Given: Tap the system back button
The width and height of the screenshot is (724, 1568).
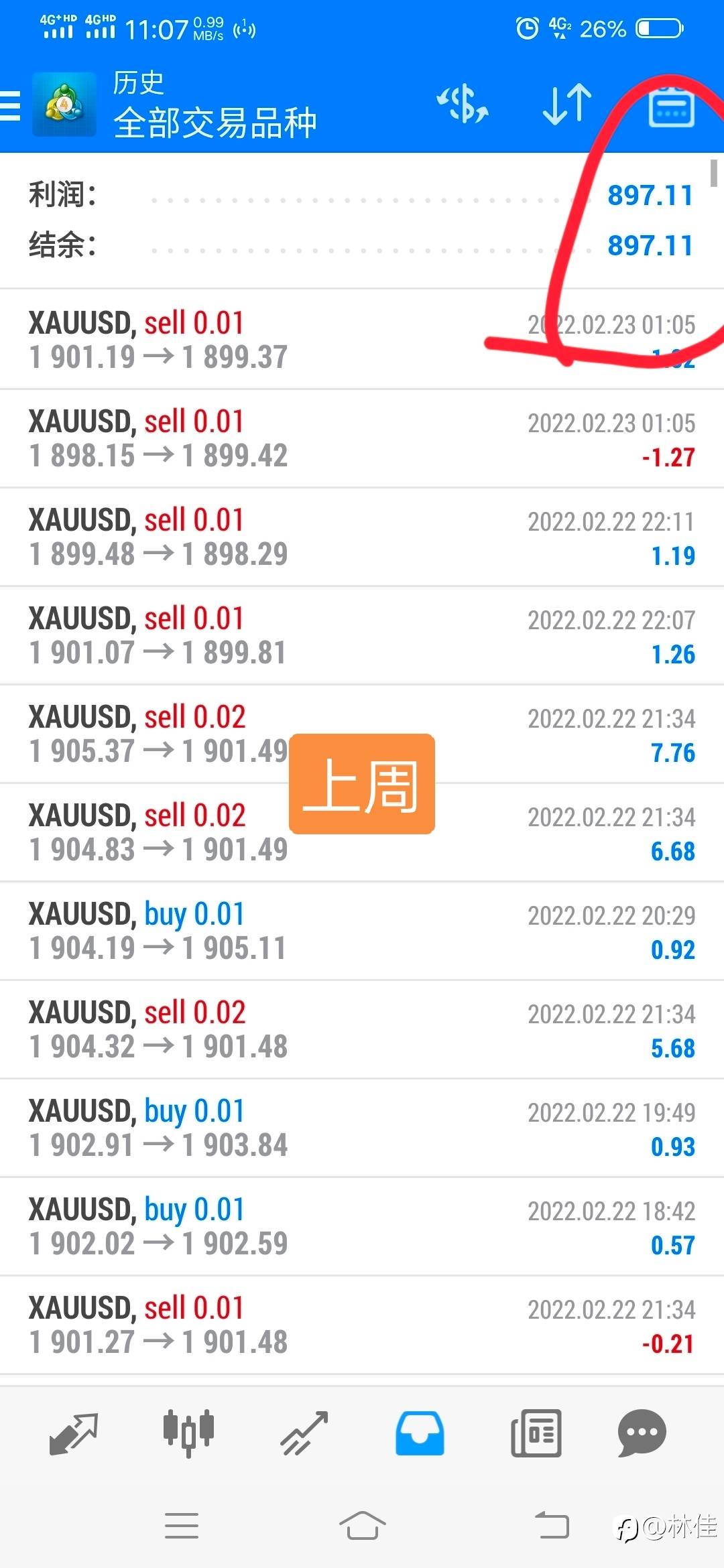Looking at the screenshot, I should (x=552, y=1526).
